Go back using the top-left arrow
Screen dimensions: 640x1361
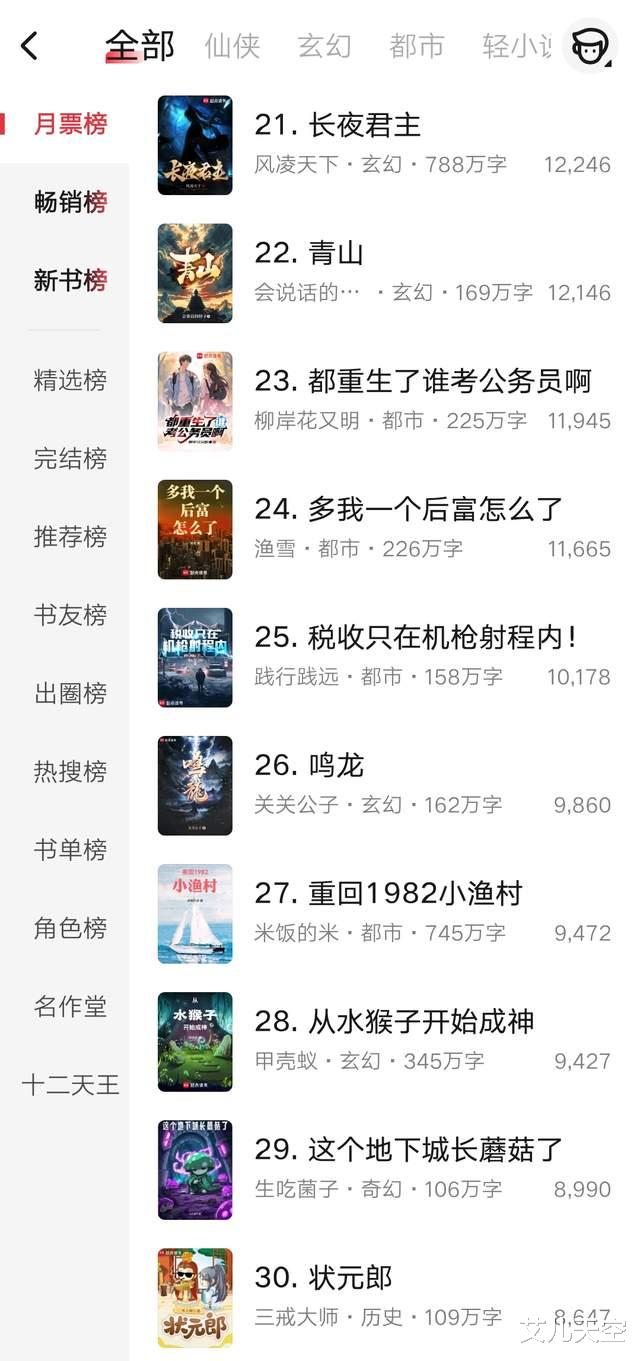tap(30, 45)
